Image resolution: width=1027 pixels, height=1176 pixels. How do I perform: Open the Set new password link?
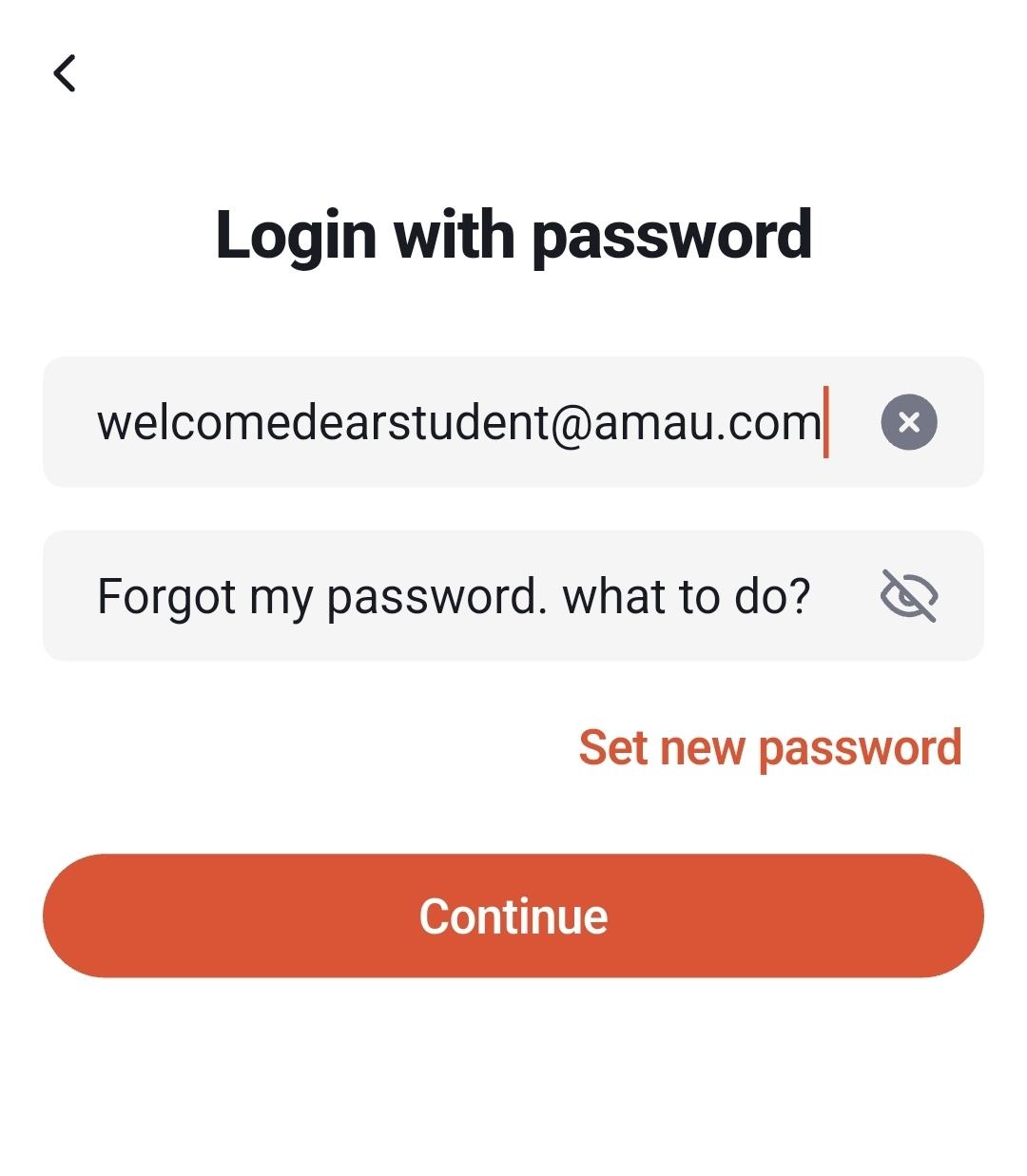[x=769, y=747]
